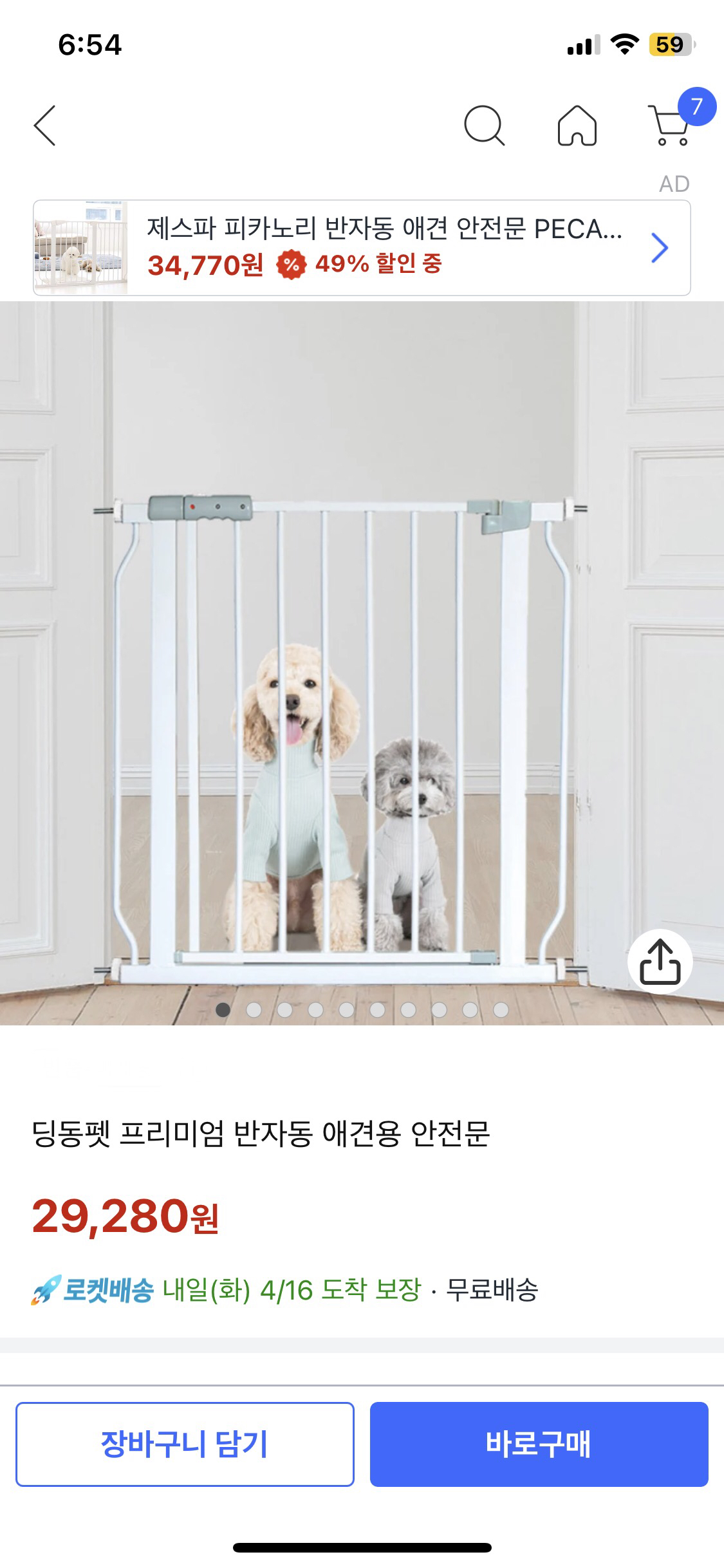View the safety gate product image

348,708
